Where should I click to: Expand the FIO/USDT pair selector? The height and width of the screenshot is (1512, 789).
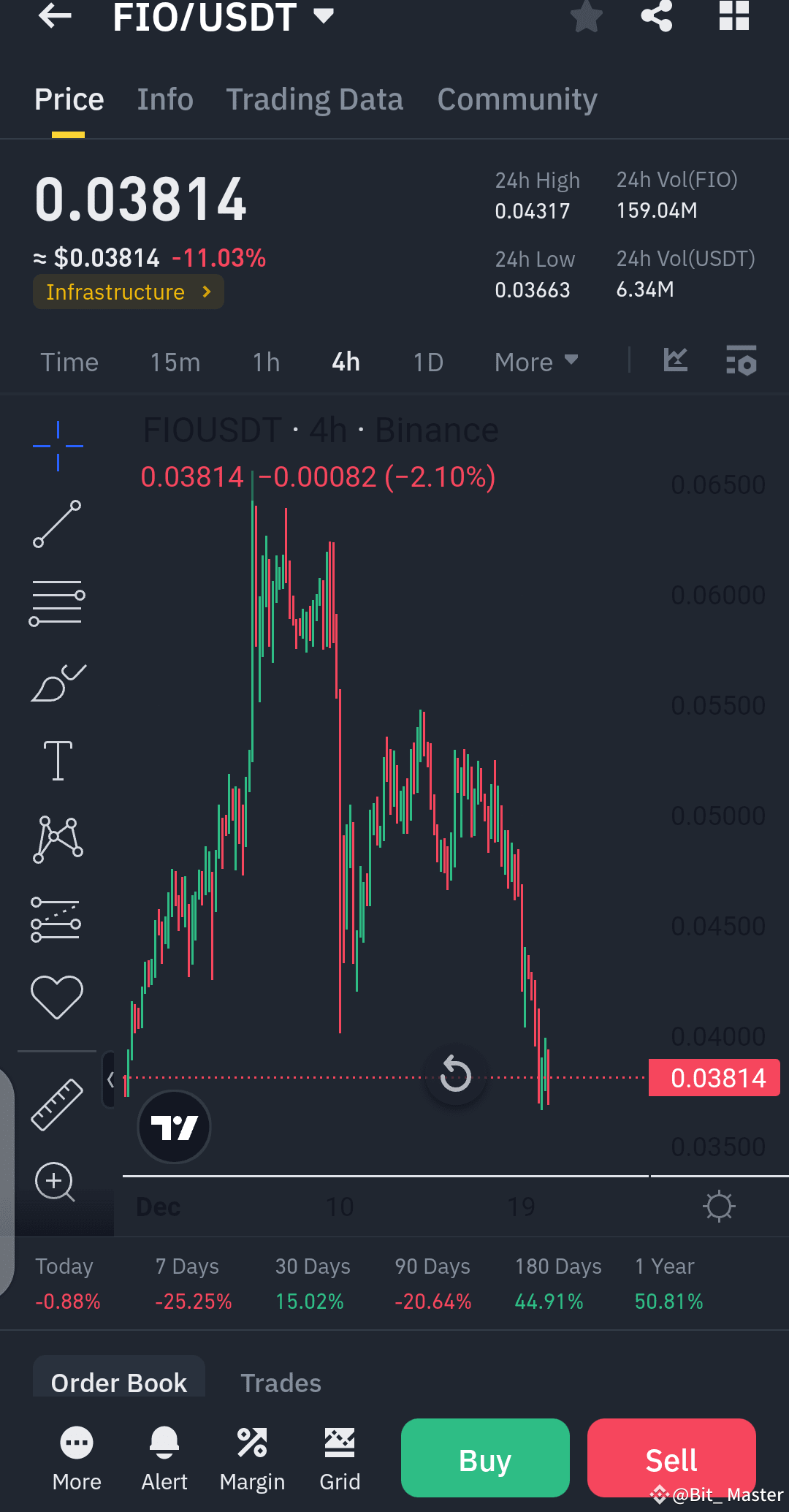(324, 15)
